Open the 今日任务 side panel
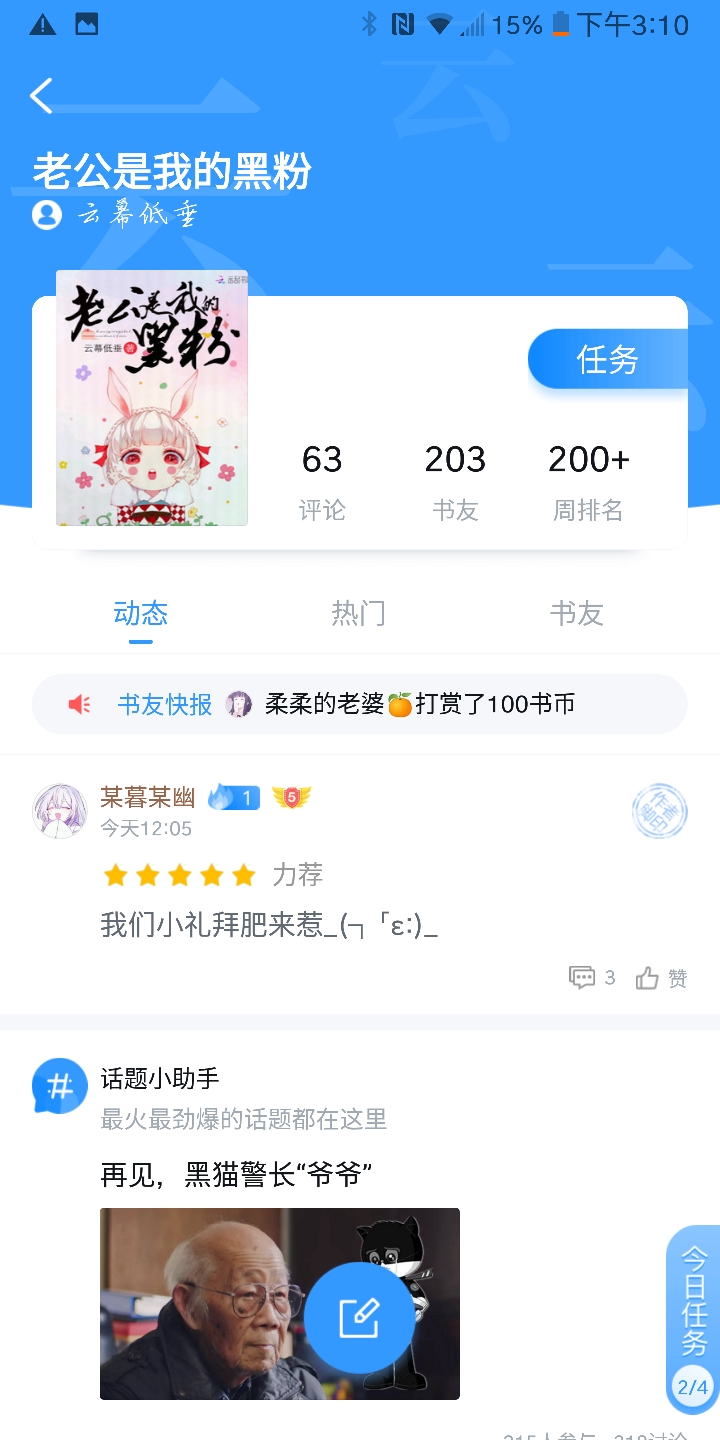Screen dimensions: 720x1440 click(694, 1320)
